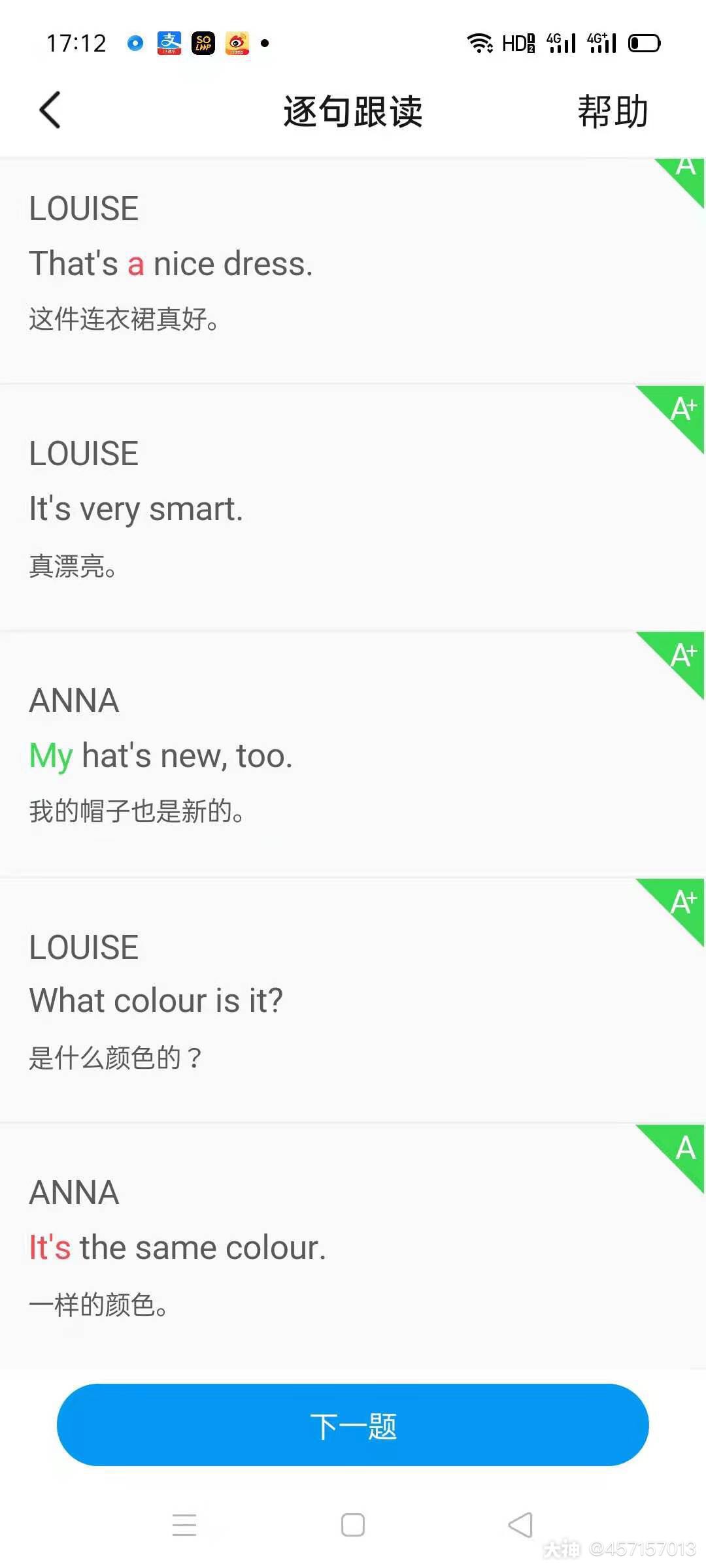Select the sentence "What colour is it?"
Screen dimensions: 706x1568
point(156,1001)
